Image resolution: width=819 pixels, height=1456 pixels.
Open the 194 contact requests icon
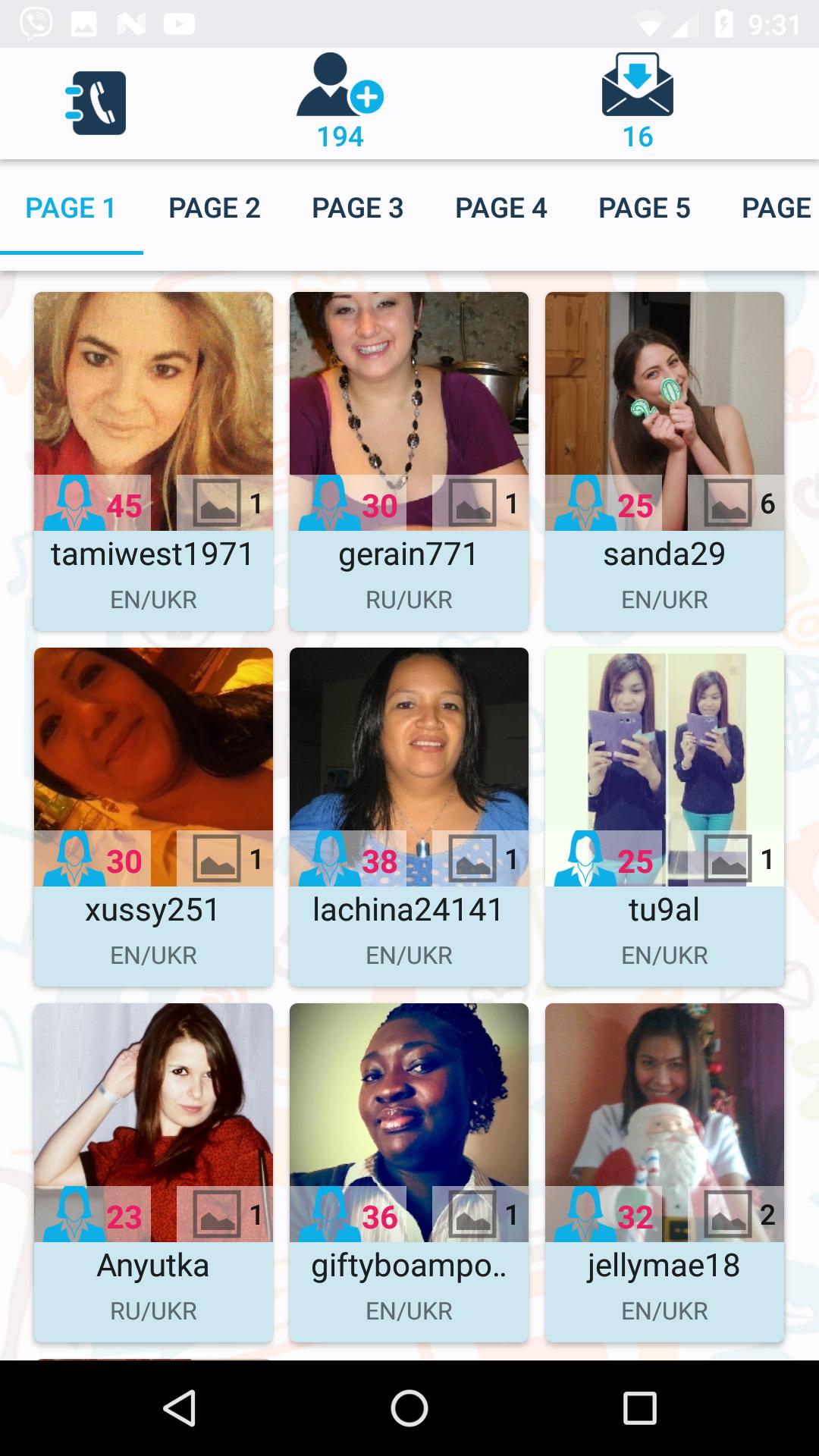tap(340, 100)
